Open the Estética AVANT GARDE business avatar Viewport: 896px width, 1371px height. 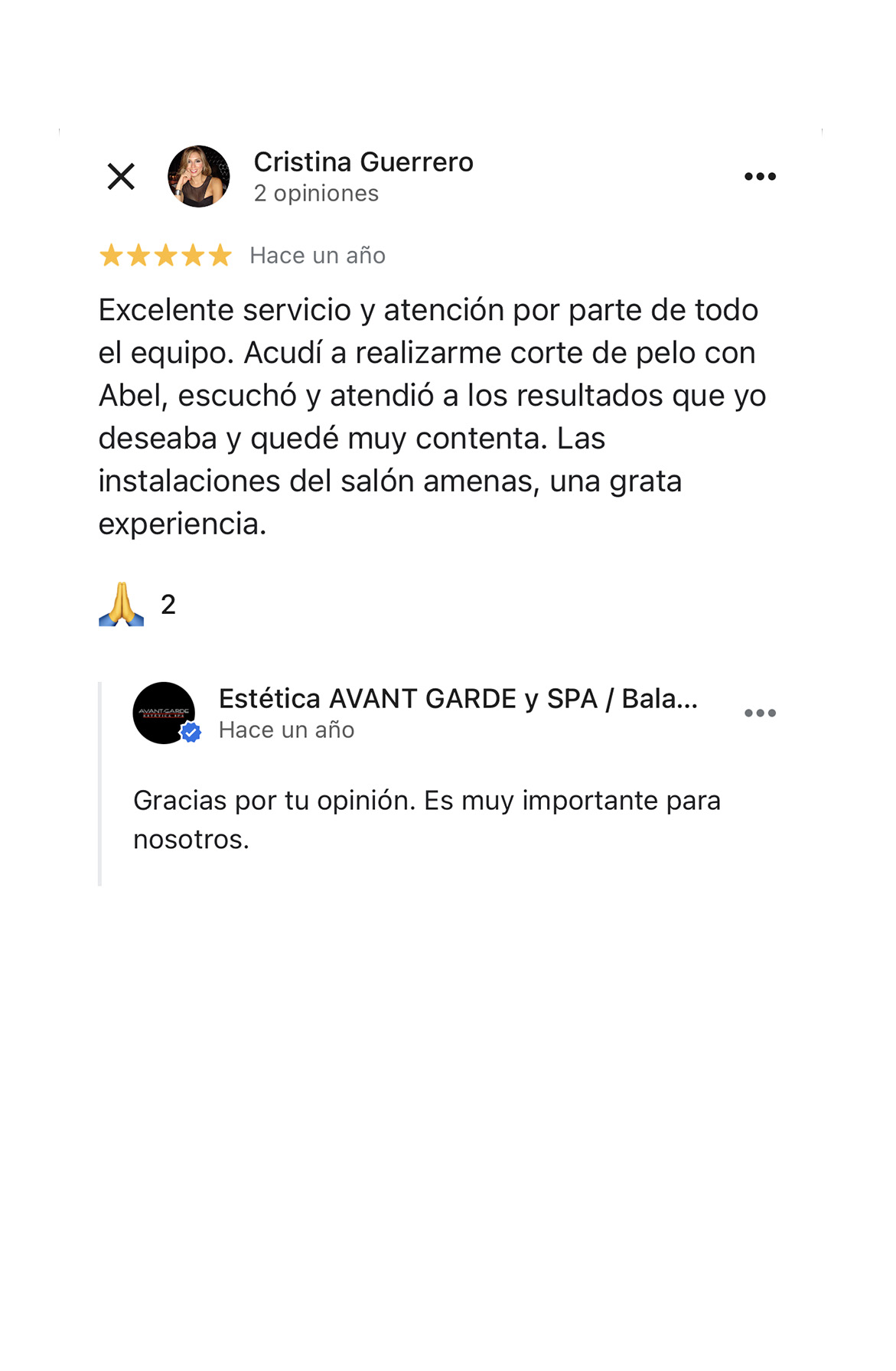(x=164, y=713)
